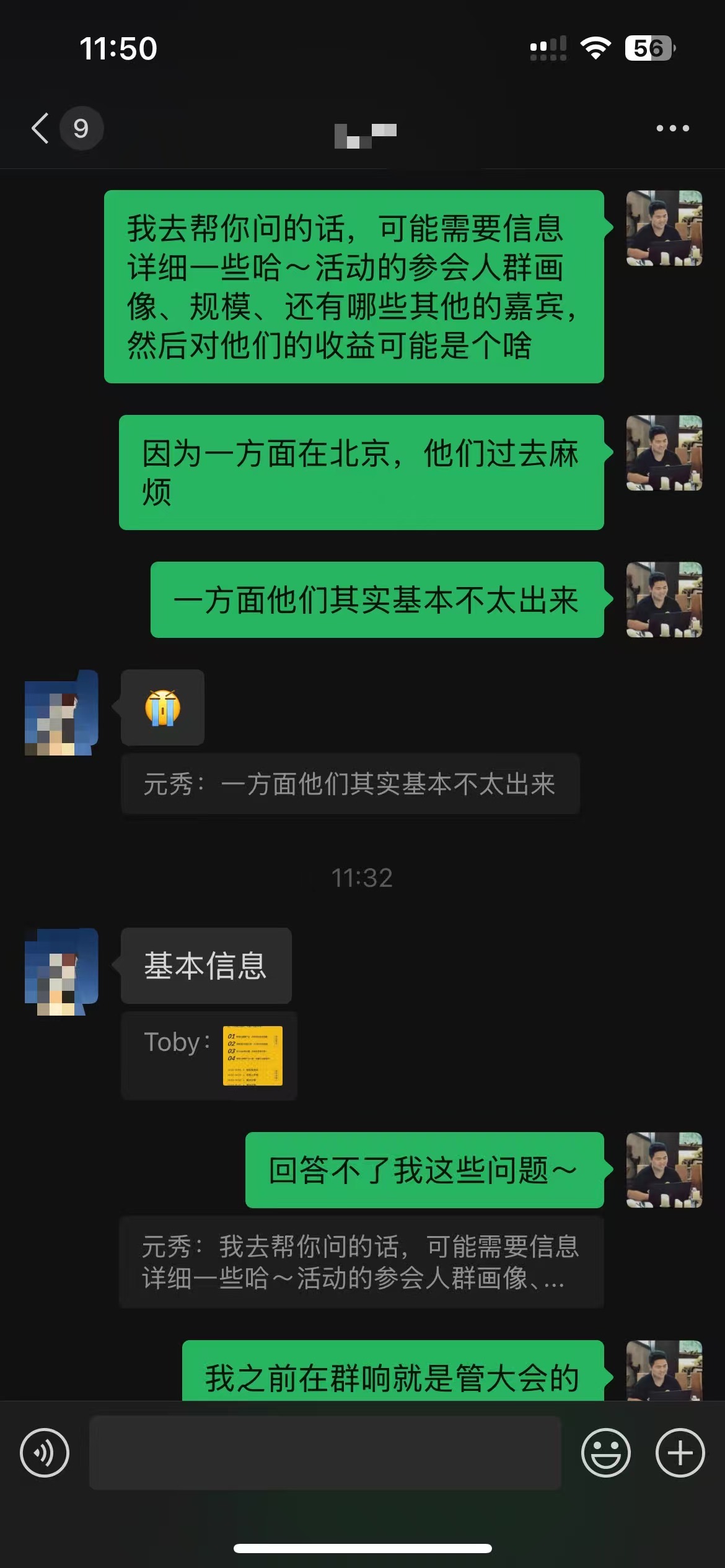Viewport: 725px width, 1568px height.
Task: Open the chat info overflow menu
Action: (x=672, y=128)
